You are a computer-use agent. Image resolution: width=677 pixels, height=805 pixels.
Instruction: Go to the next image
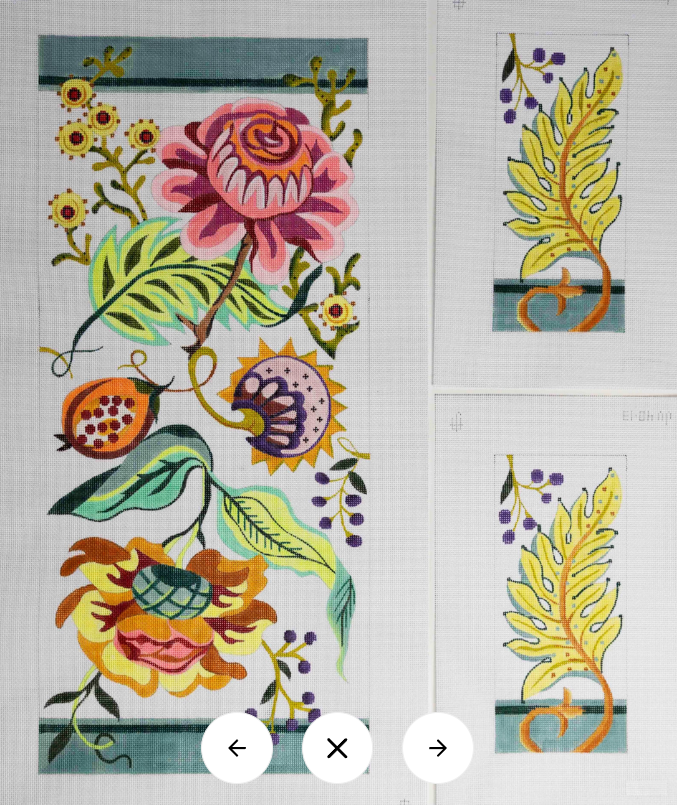click(437, 748)
